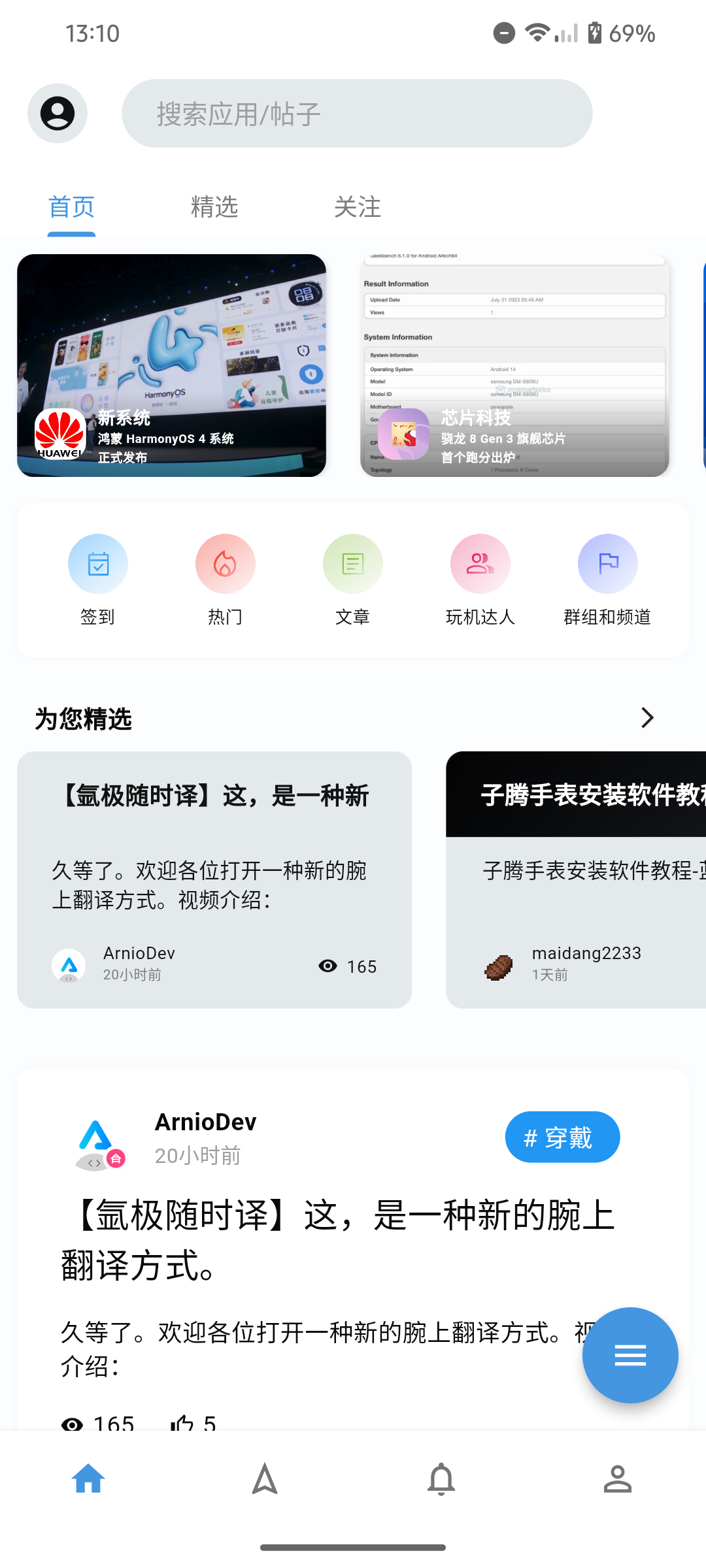Expand 为您精选 with the arrow
Screen dimensions: 706x1568
click(647, 717)
